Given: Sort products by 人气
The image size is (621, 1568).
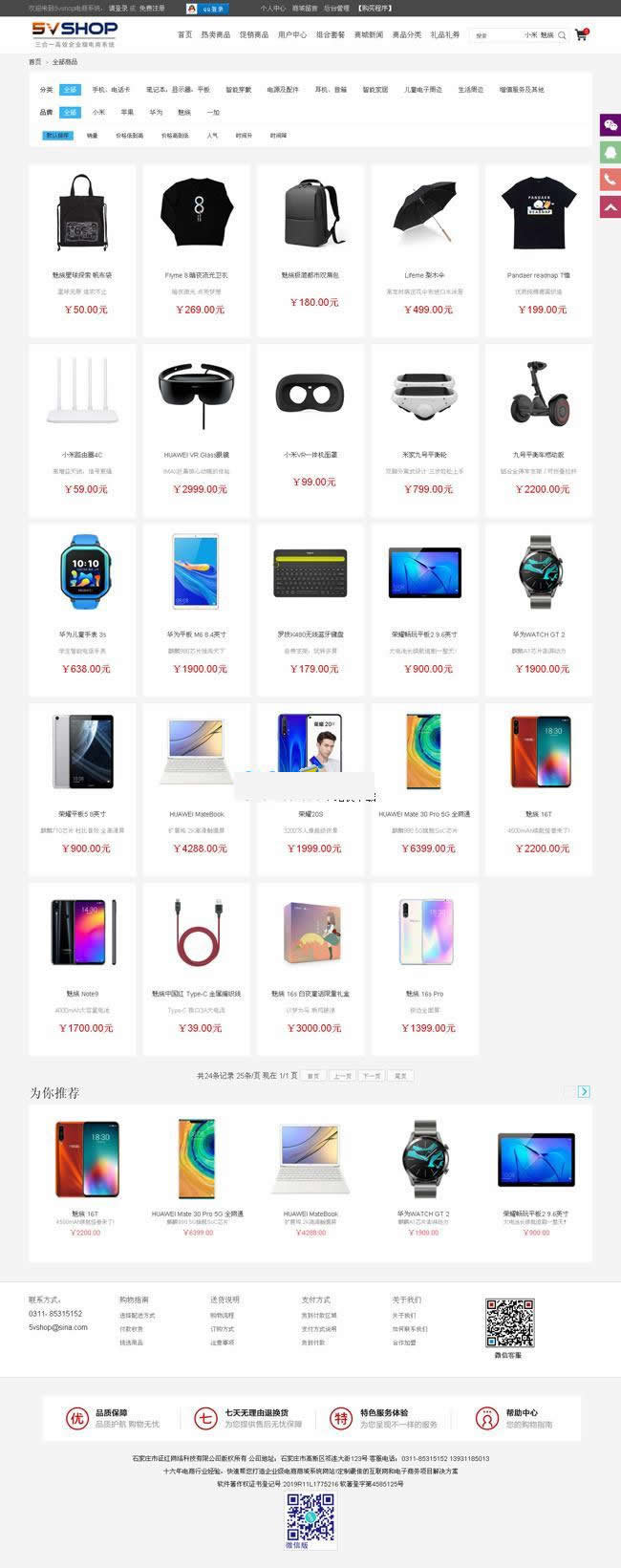Looking at the screenshot, I should pyautogui.click(x=212, y=136).
